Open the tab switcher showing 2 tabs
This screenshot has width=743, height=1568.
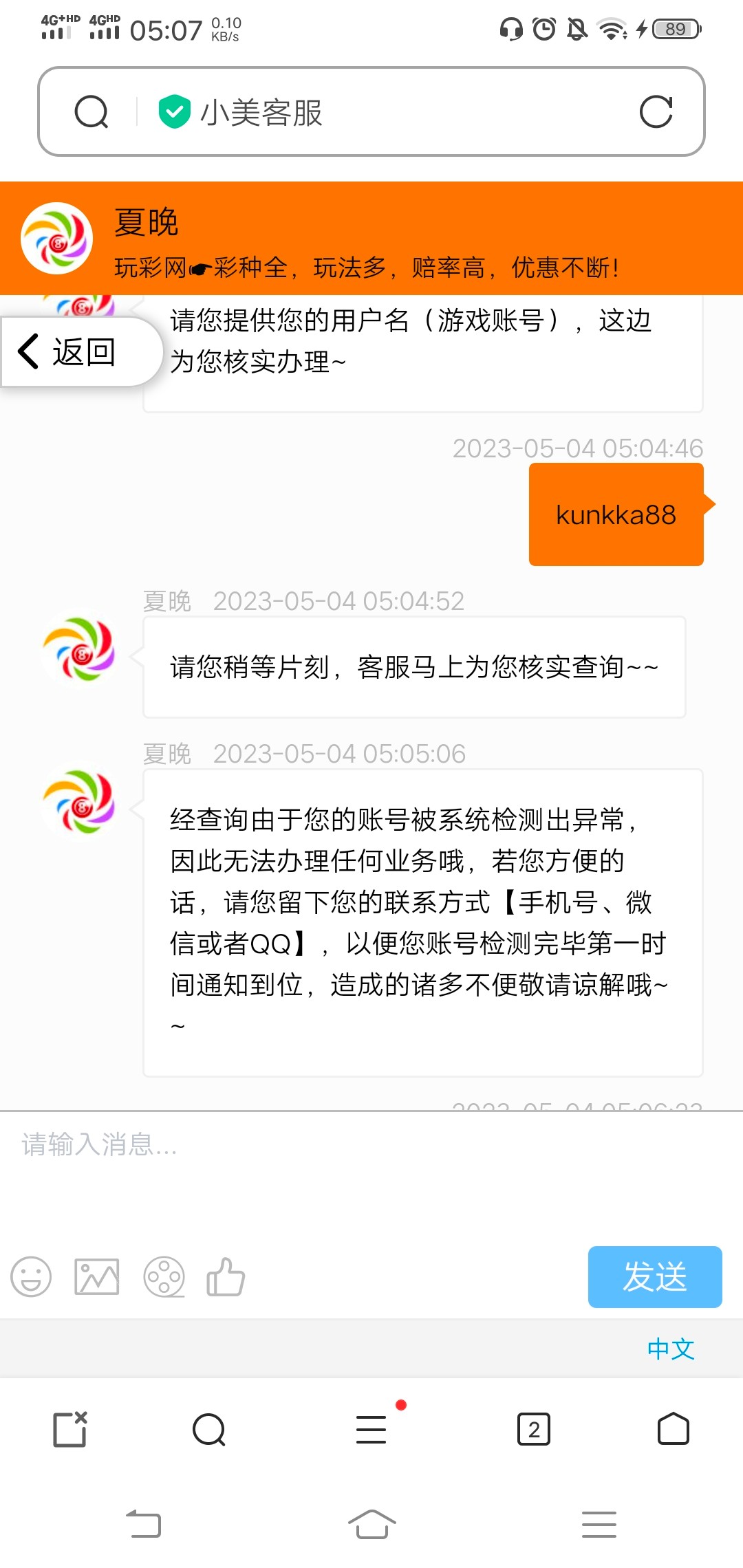(534, 1429)
